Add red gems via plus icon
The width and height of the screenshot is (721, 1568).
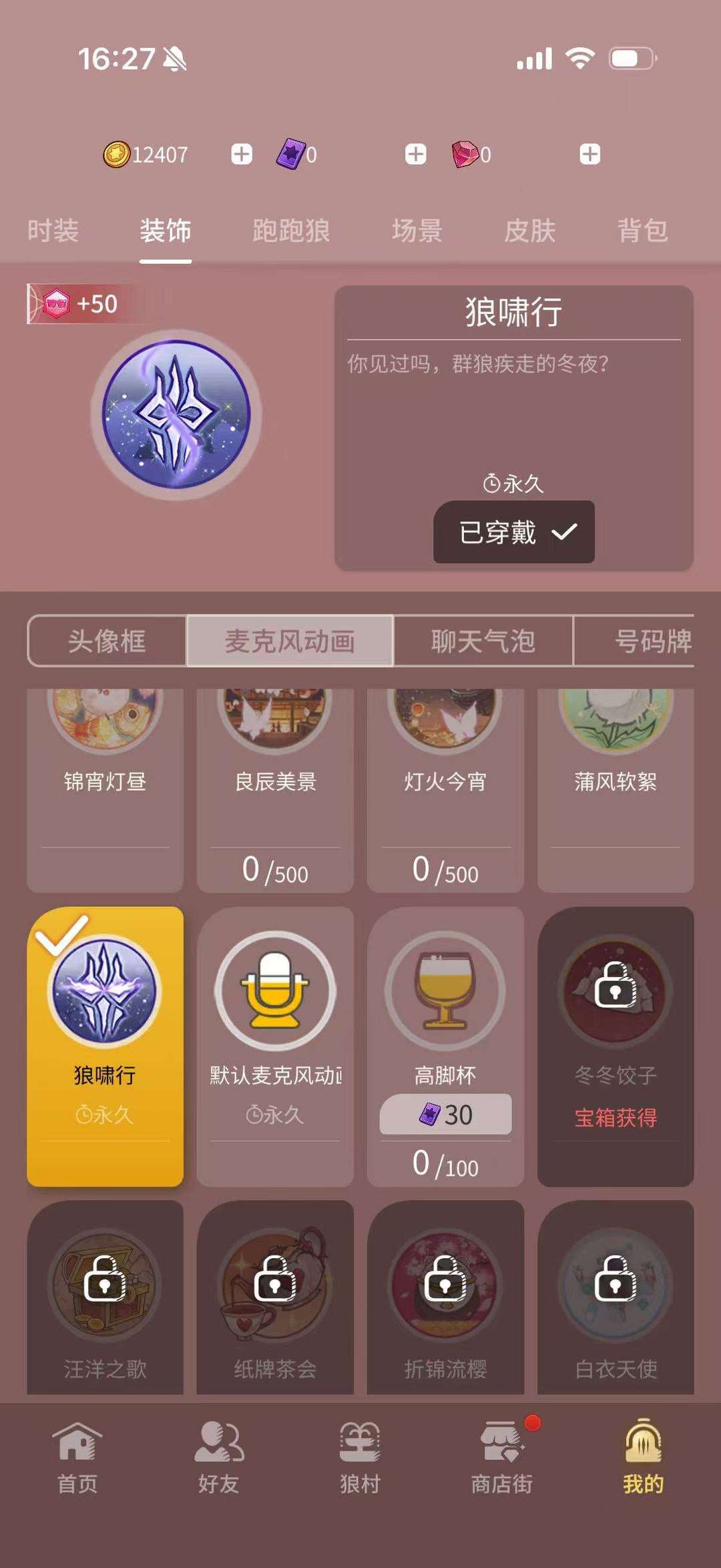click(589, 154)
